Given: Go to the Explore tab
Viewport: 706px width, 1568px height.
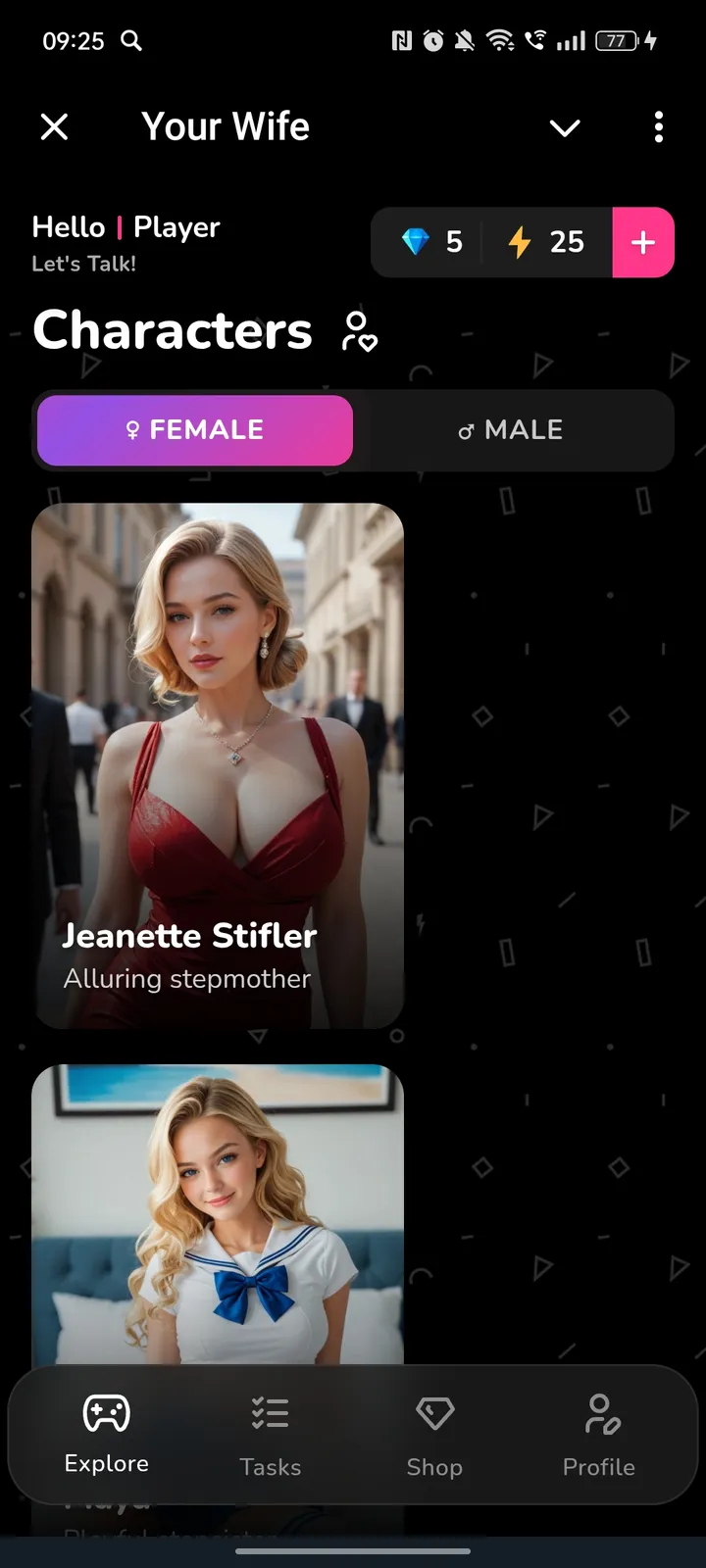Looking at the screenshot, I should pos(107,1435).
